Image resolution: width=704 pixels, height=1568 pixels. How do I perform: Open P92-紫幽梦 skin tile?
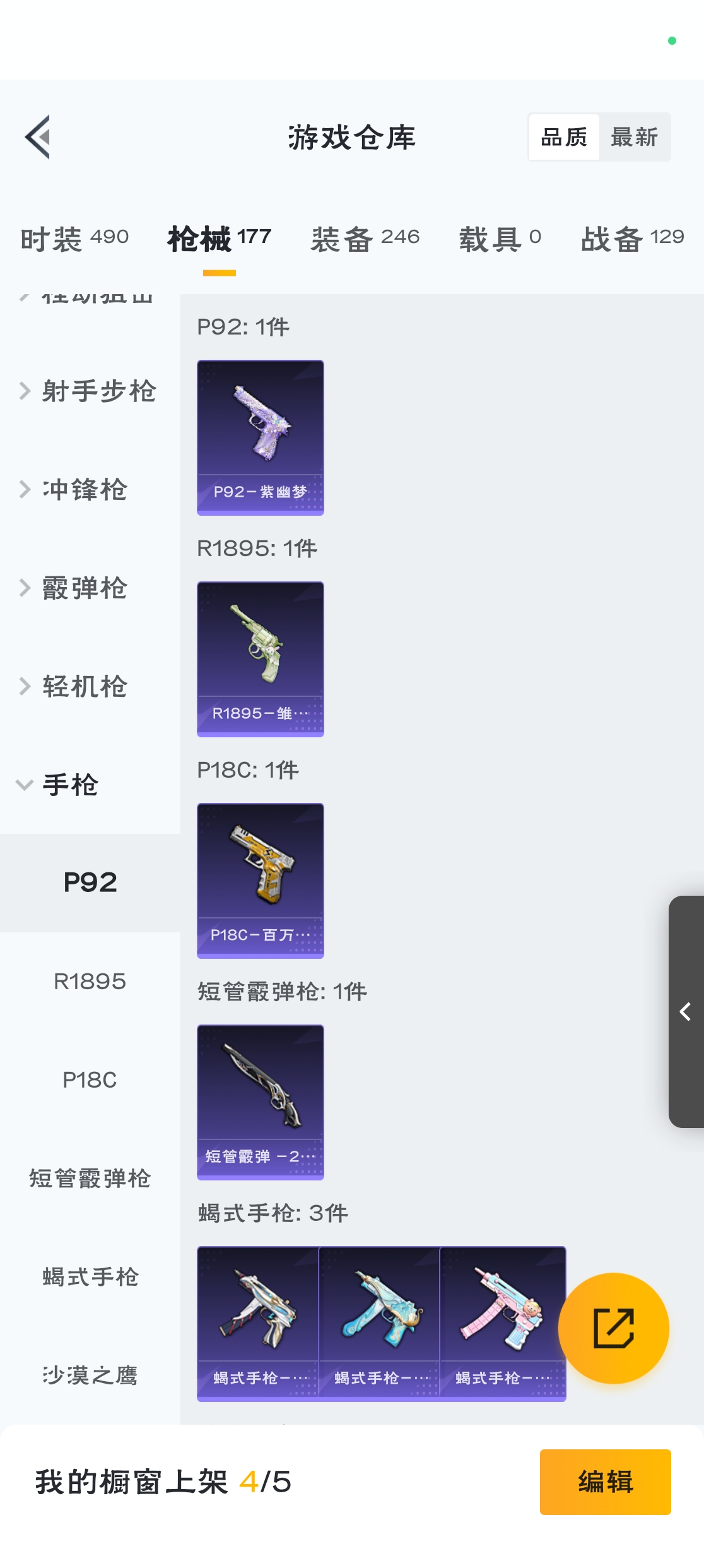(x=260, y=437)
